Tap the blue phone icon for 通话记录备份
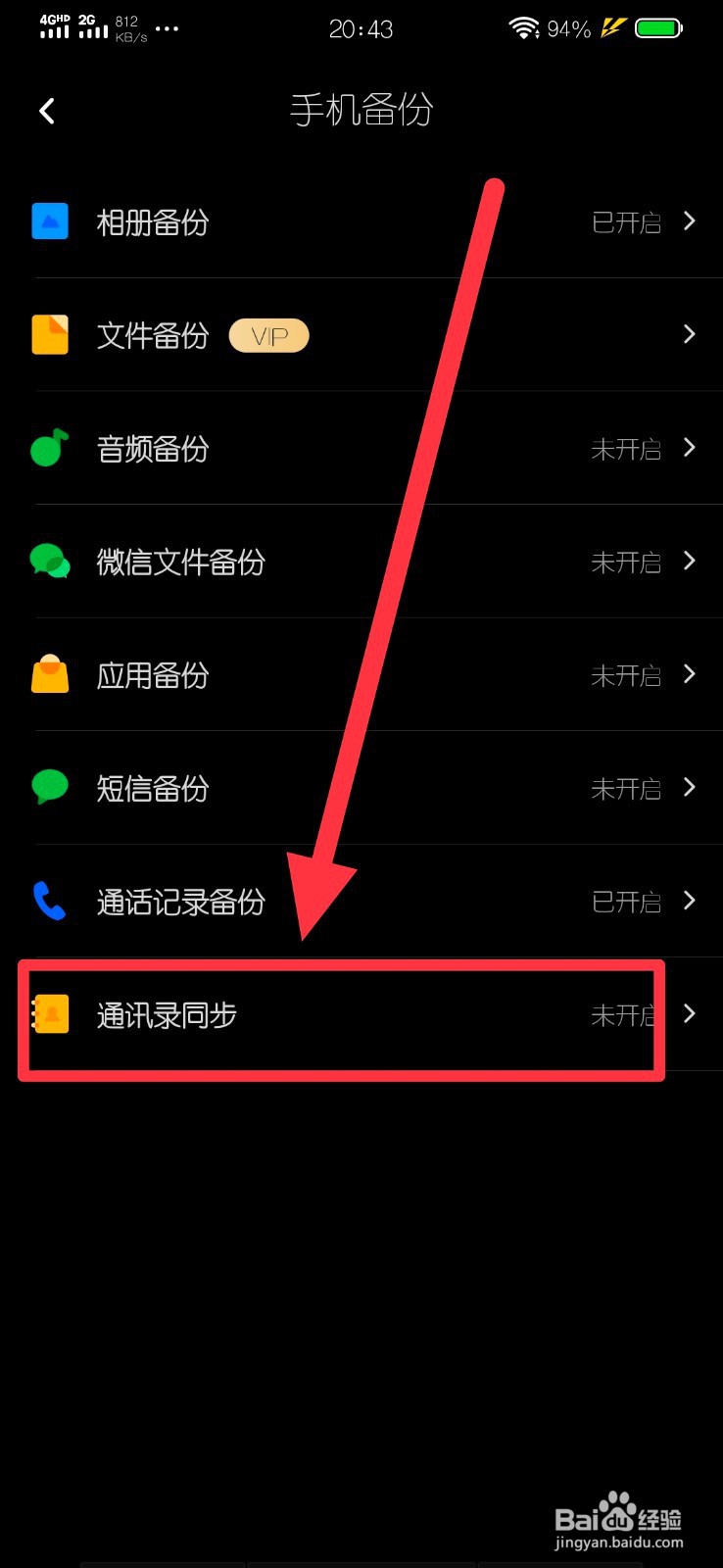The width and height of the screenshot is (723, 1568). (x=50, y=902)
